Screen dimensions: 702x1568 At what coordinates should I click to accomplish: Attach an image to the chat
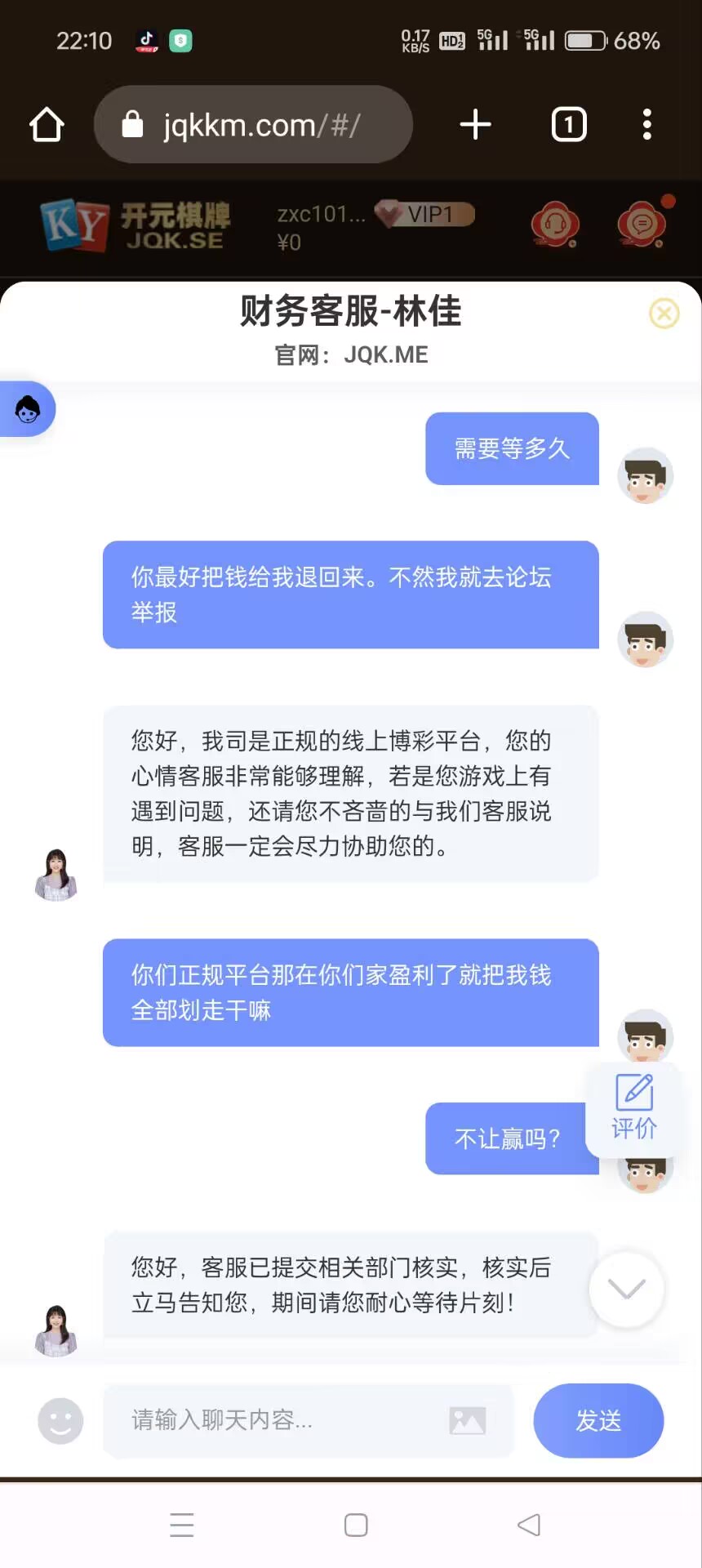(467, 1421)
